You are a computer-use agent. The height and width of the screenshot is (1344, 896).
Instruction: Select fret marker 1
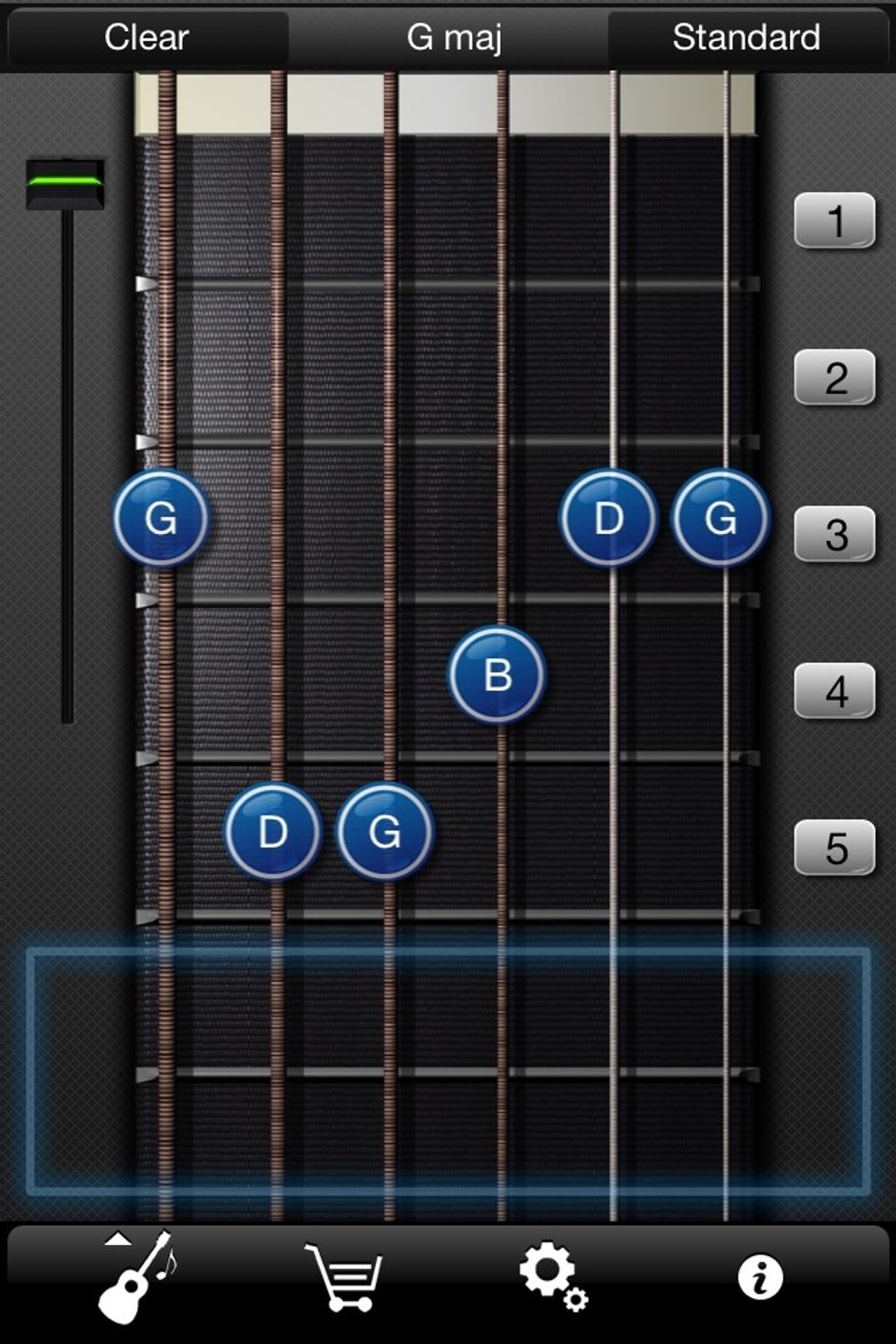[834, 222]
